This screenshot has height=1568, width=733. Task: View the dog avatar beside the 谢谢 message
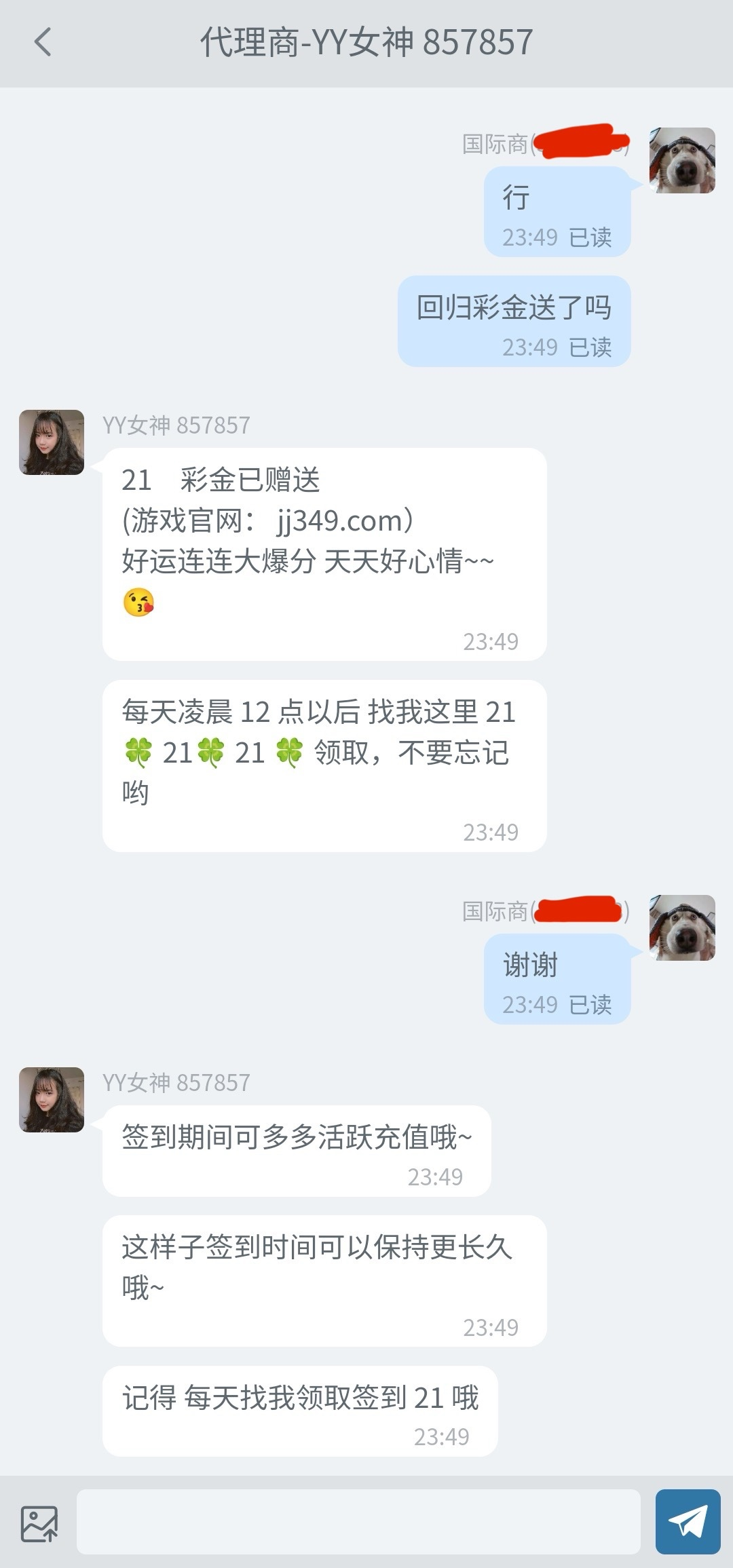682,928
